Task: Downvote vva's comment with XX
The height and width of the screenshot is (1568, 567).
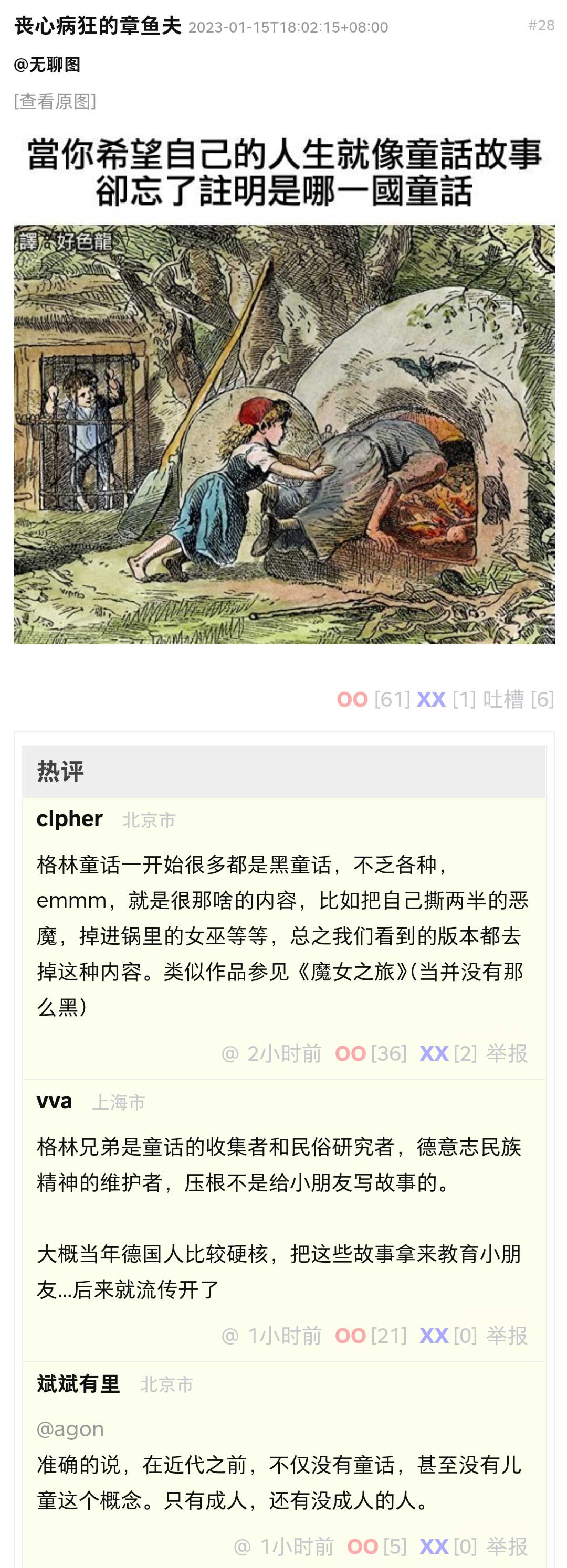Action: click(434, 1336)
